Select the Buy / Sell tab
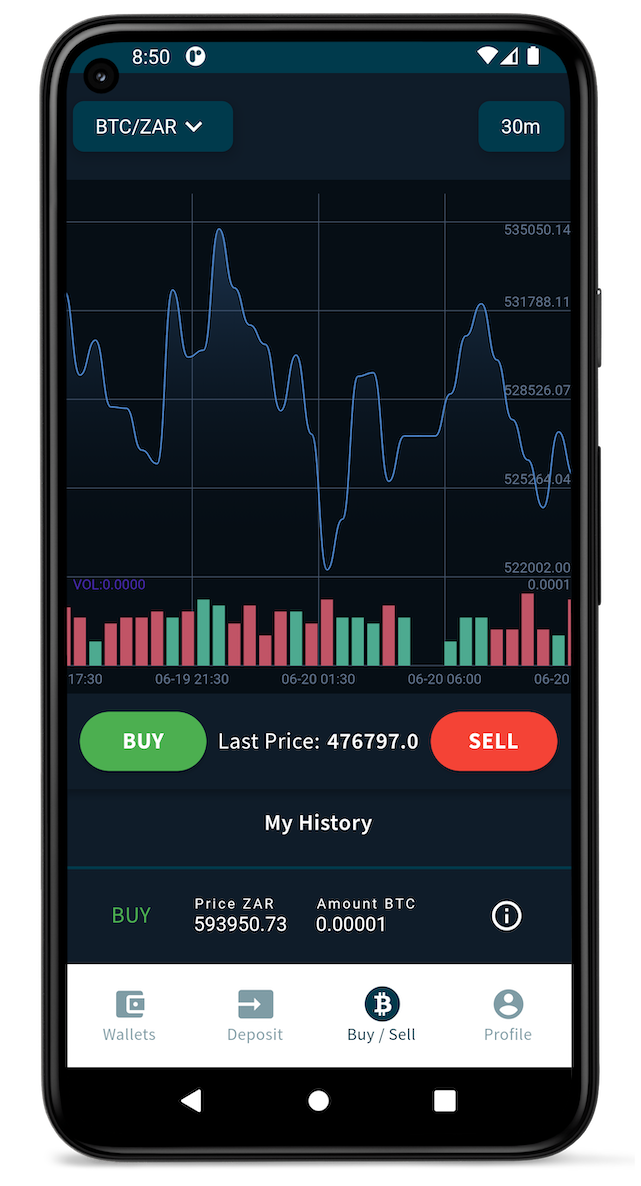This screenshot has width=641, height=1186. click(x=381, y=1015)
